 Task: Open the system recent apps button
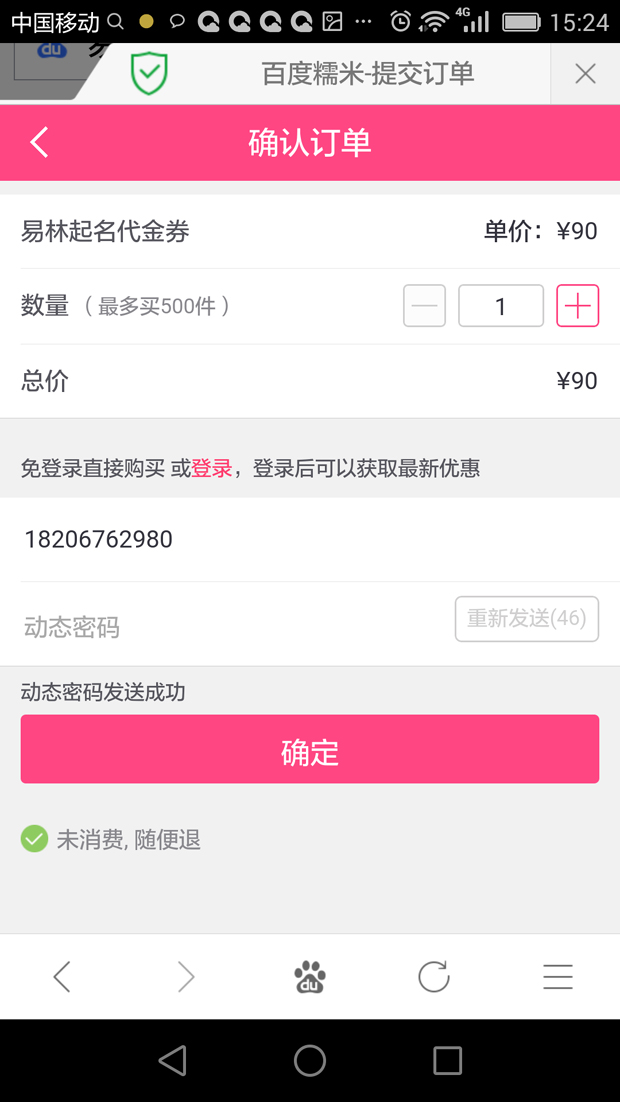(447, 1060)
